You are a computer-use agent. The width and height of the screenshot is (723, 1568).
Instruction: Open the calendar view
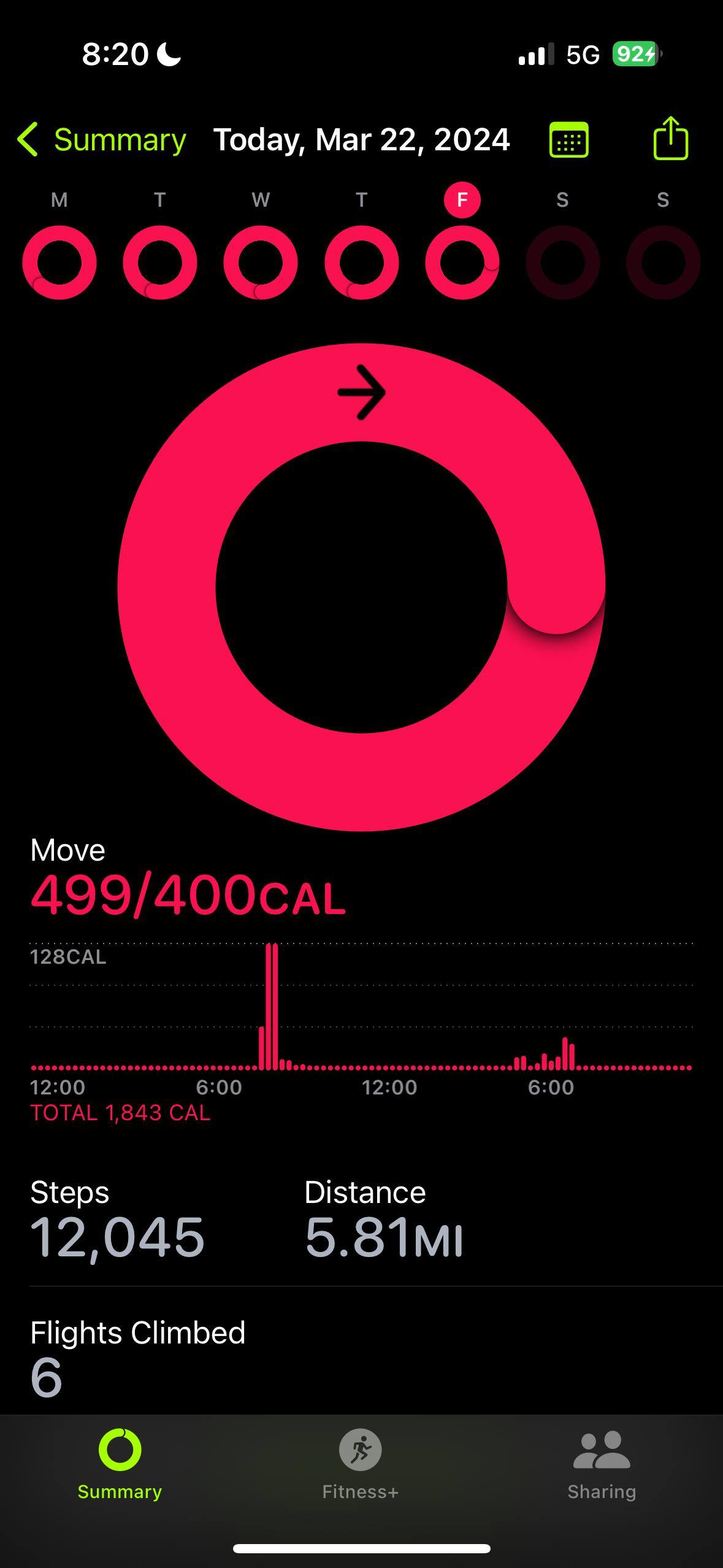point(568,140)
